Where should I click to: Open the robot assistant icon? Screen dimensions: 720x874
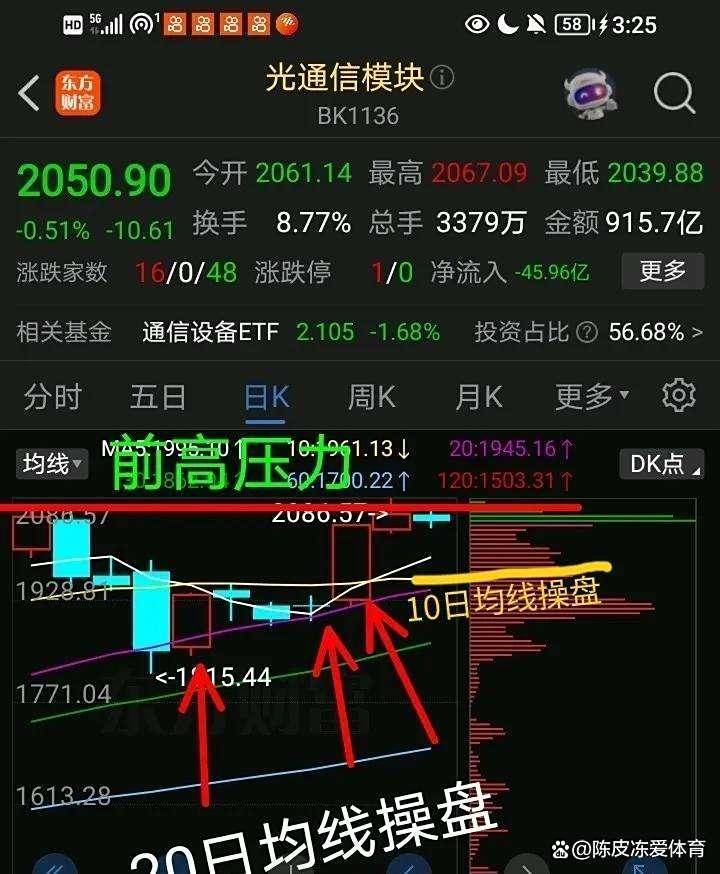click(x=590, y=93)
